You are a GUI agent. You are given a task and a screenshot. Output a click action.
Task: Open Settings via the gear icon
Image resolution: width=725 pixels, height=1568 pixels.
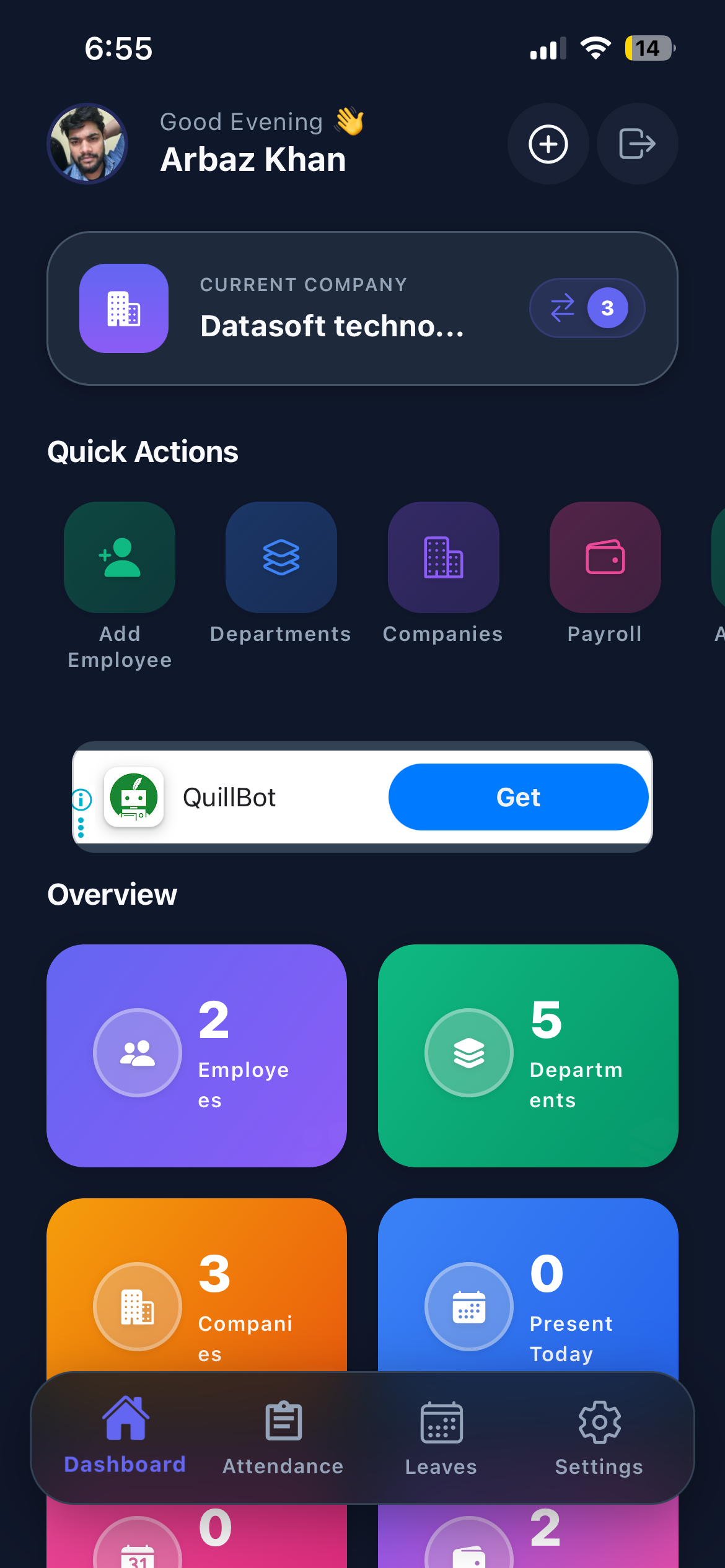[x=598, y=1422]
